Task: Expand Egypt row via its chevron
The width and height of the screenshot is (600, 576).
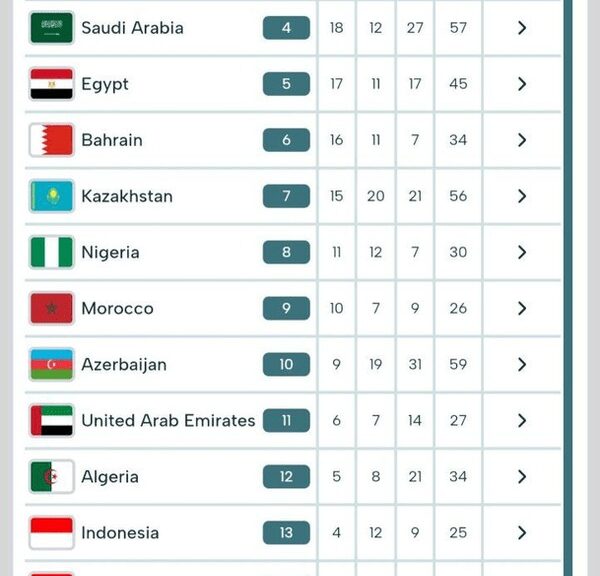Action: pyautogui.click(x=522, y=84)
